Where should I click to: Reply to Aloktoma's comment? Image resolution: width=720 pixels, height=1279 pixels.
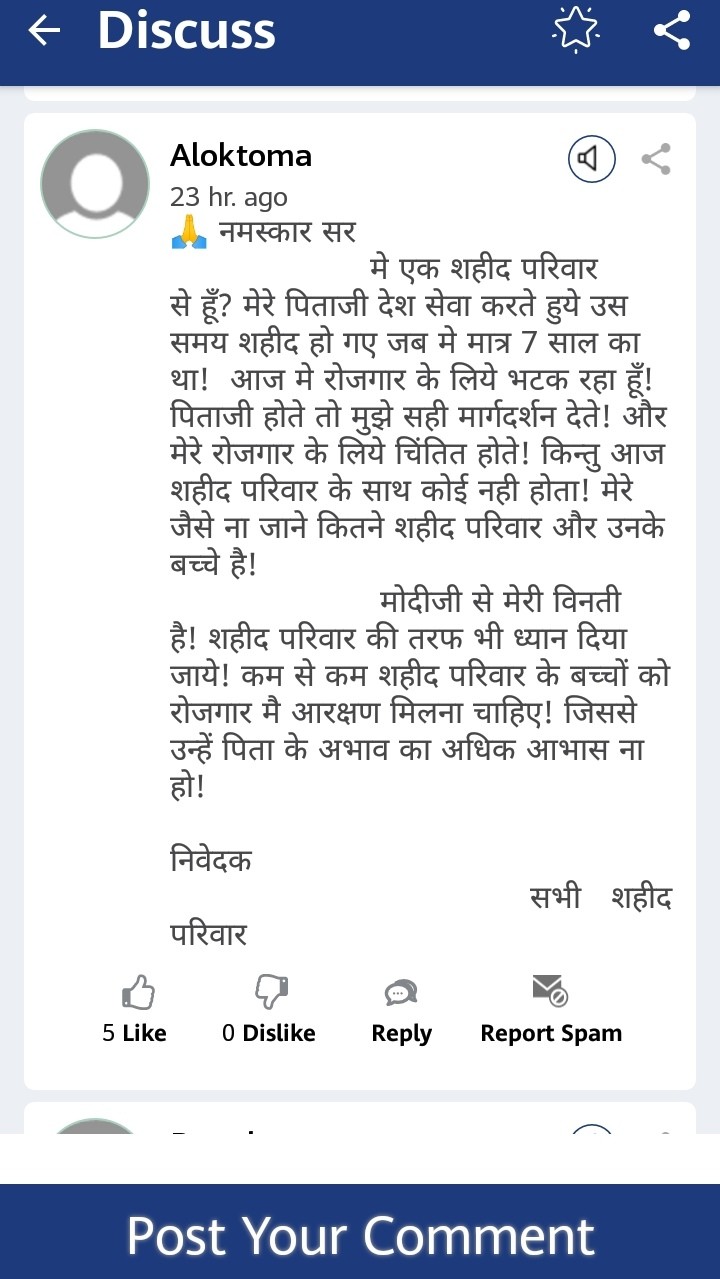coord(401,1008)
